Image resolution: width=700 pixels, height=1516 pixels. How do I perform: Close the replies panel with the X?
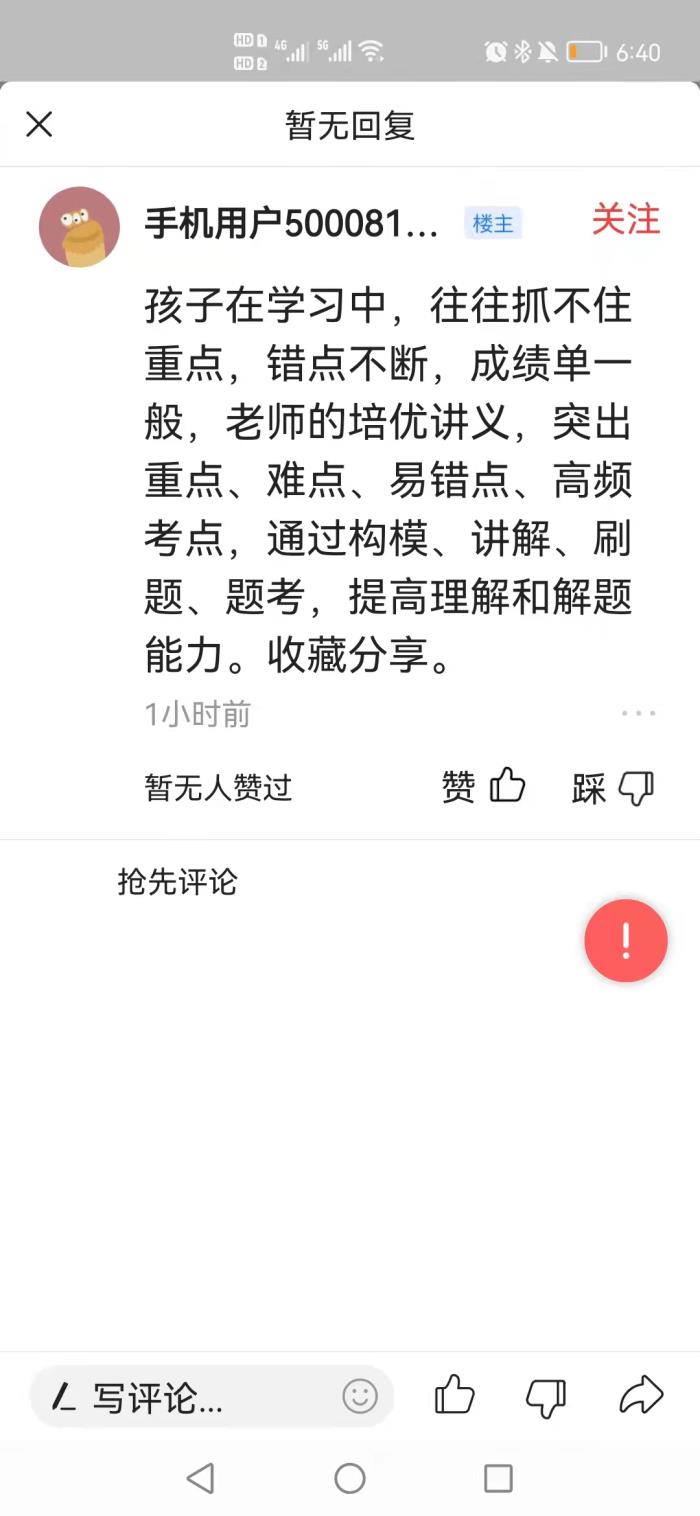(39, 125)
